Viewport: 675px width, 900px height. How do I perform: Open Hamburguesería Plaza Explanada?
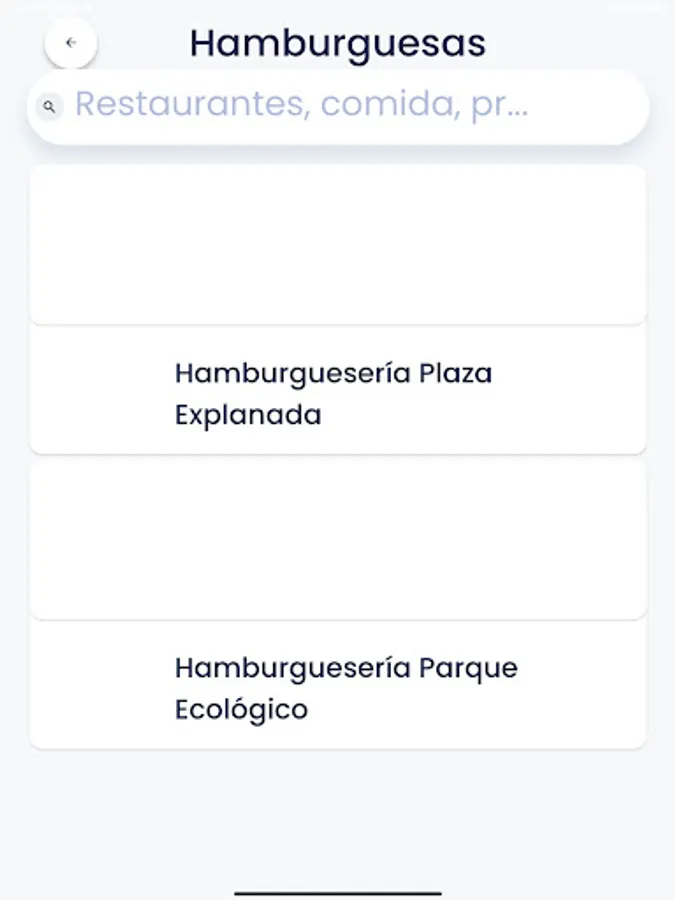coord(333,393)
